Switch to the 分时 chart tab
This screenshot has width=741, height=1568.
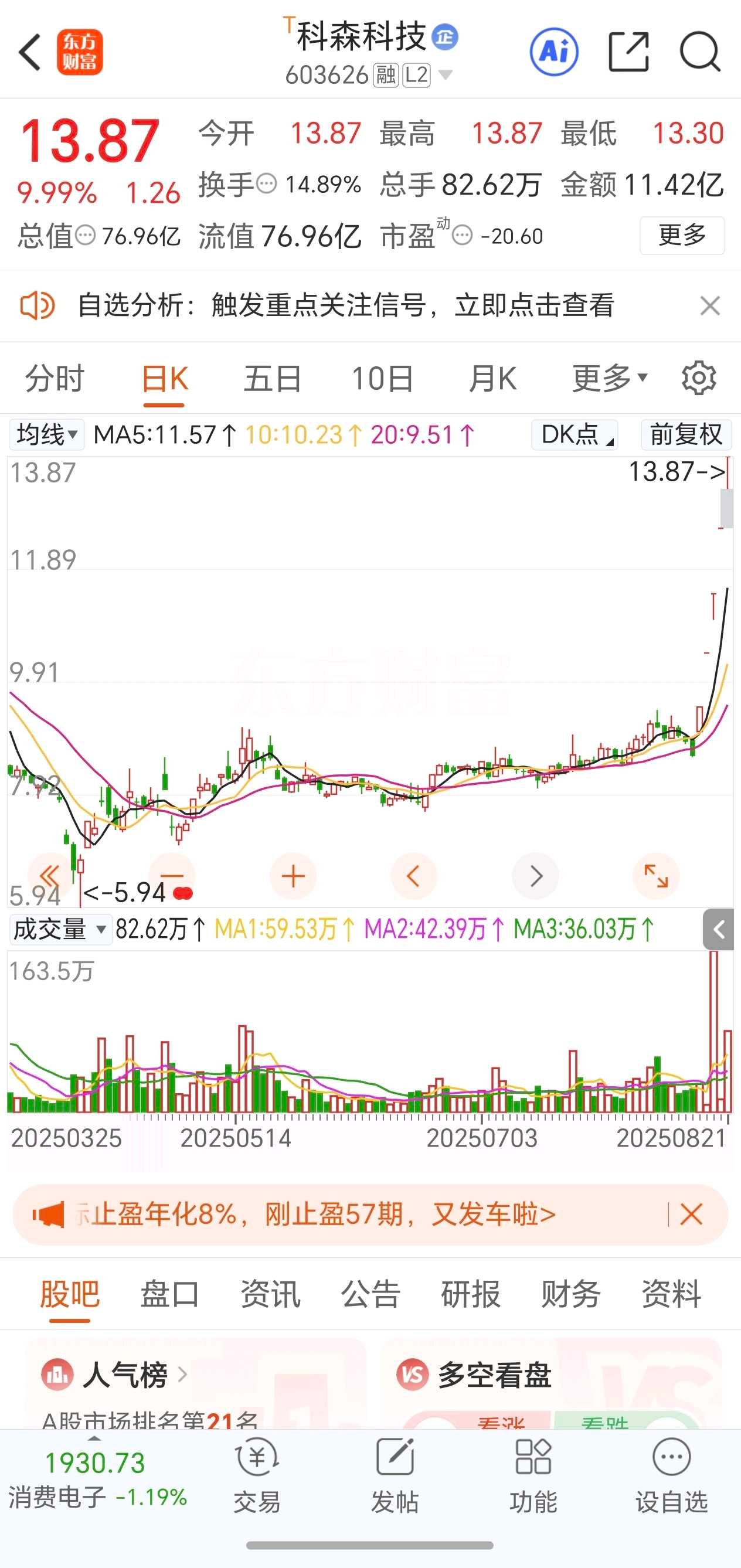pyautogui.click(x=54, y=379)
